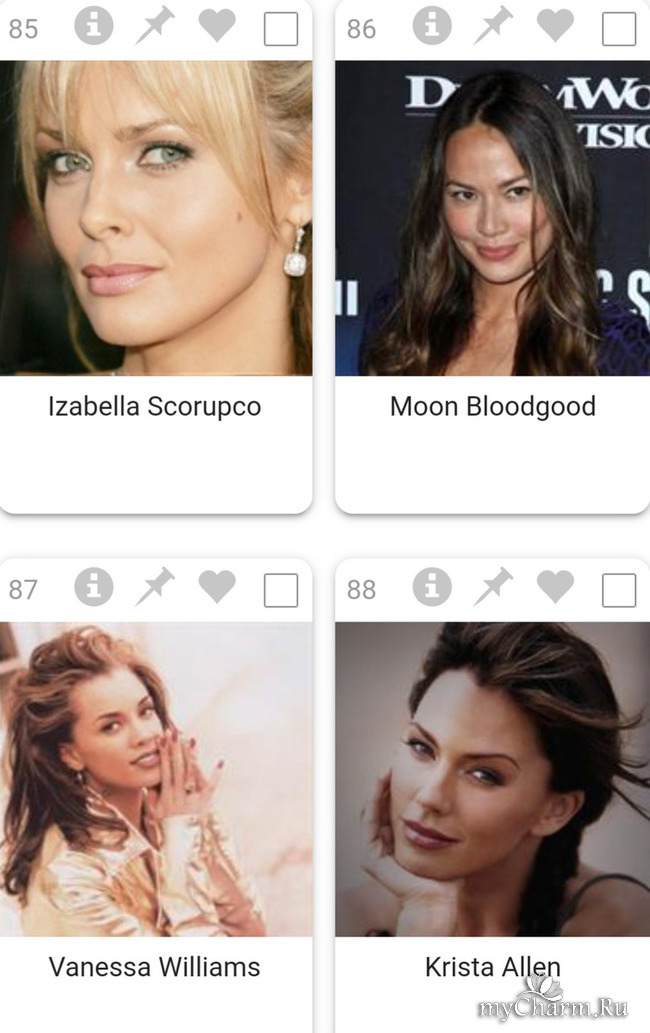This screenshot has height=1033, width=650.
Task: Tick the checkbox on Izabella Scorupco card
Action: point(281,28)
